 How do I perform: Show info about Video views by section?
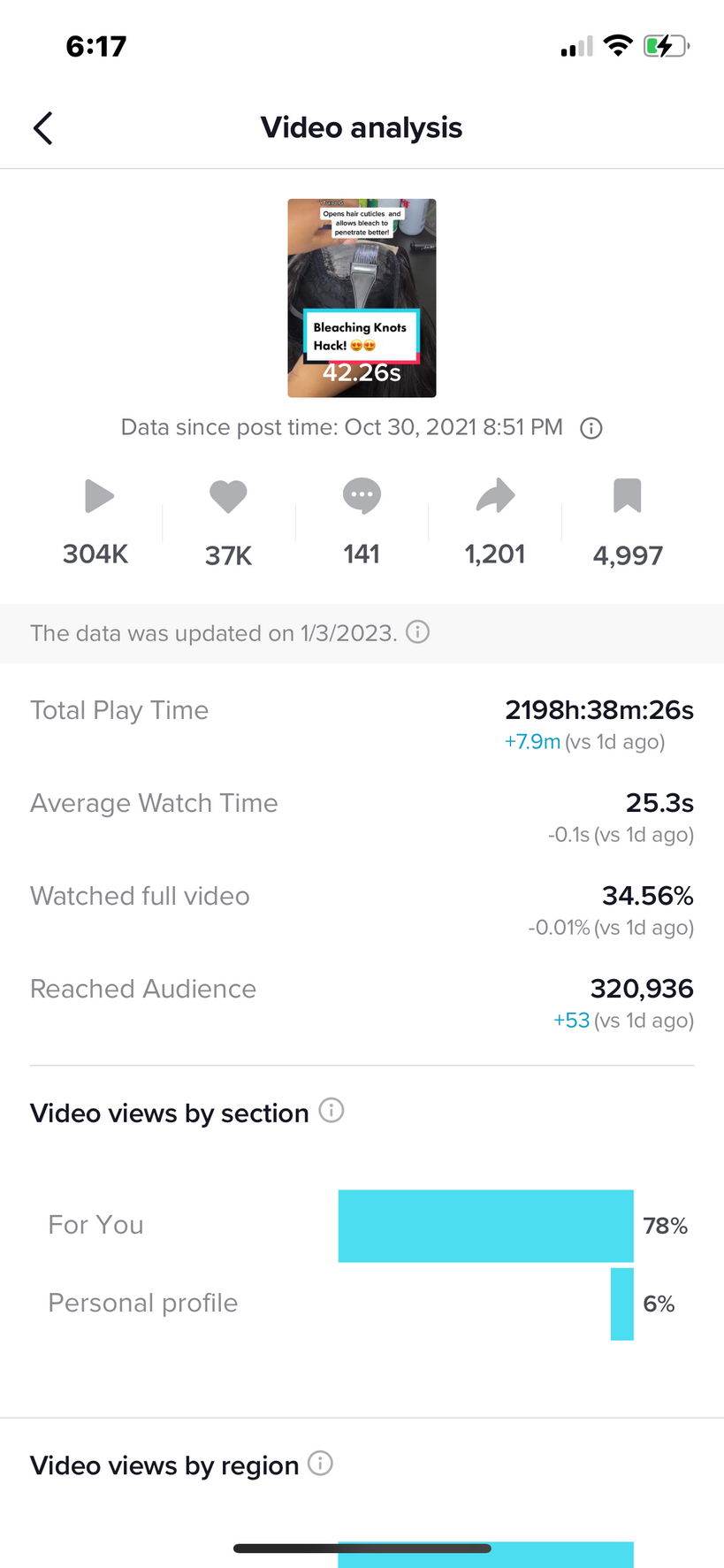[332, 1111]
